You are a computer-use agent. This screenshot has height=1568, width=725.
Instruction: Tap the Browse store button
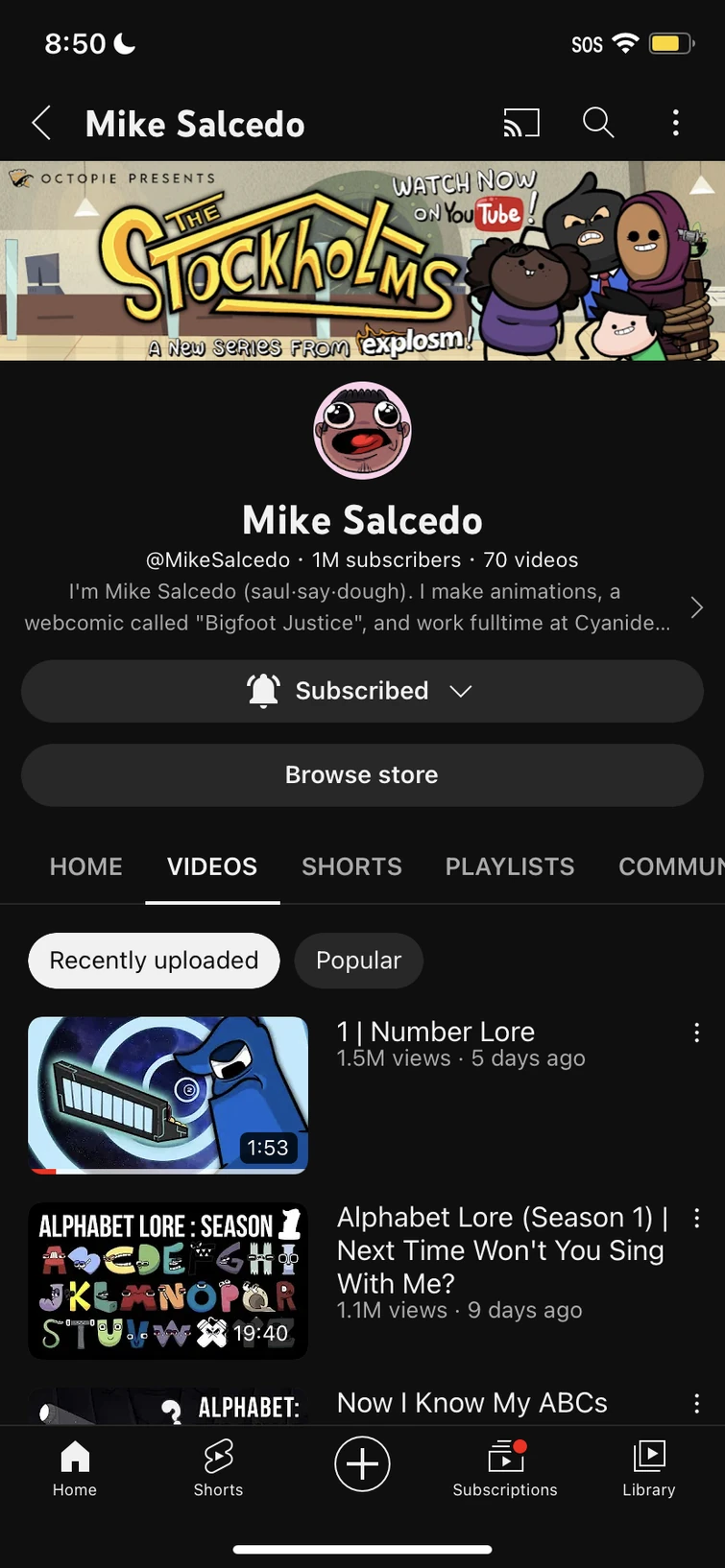tap(362, 775)
